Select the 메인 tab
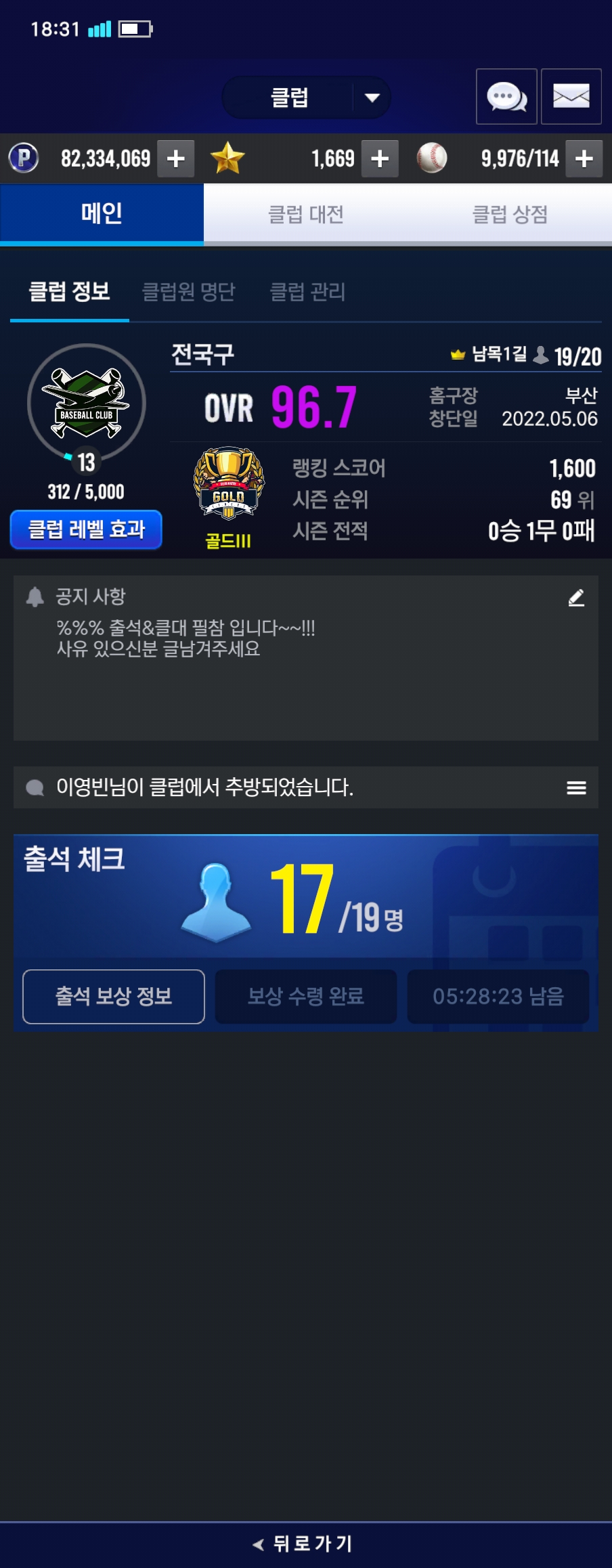 pos(102,214)
